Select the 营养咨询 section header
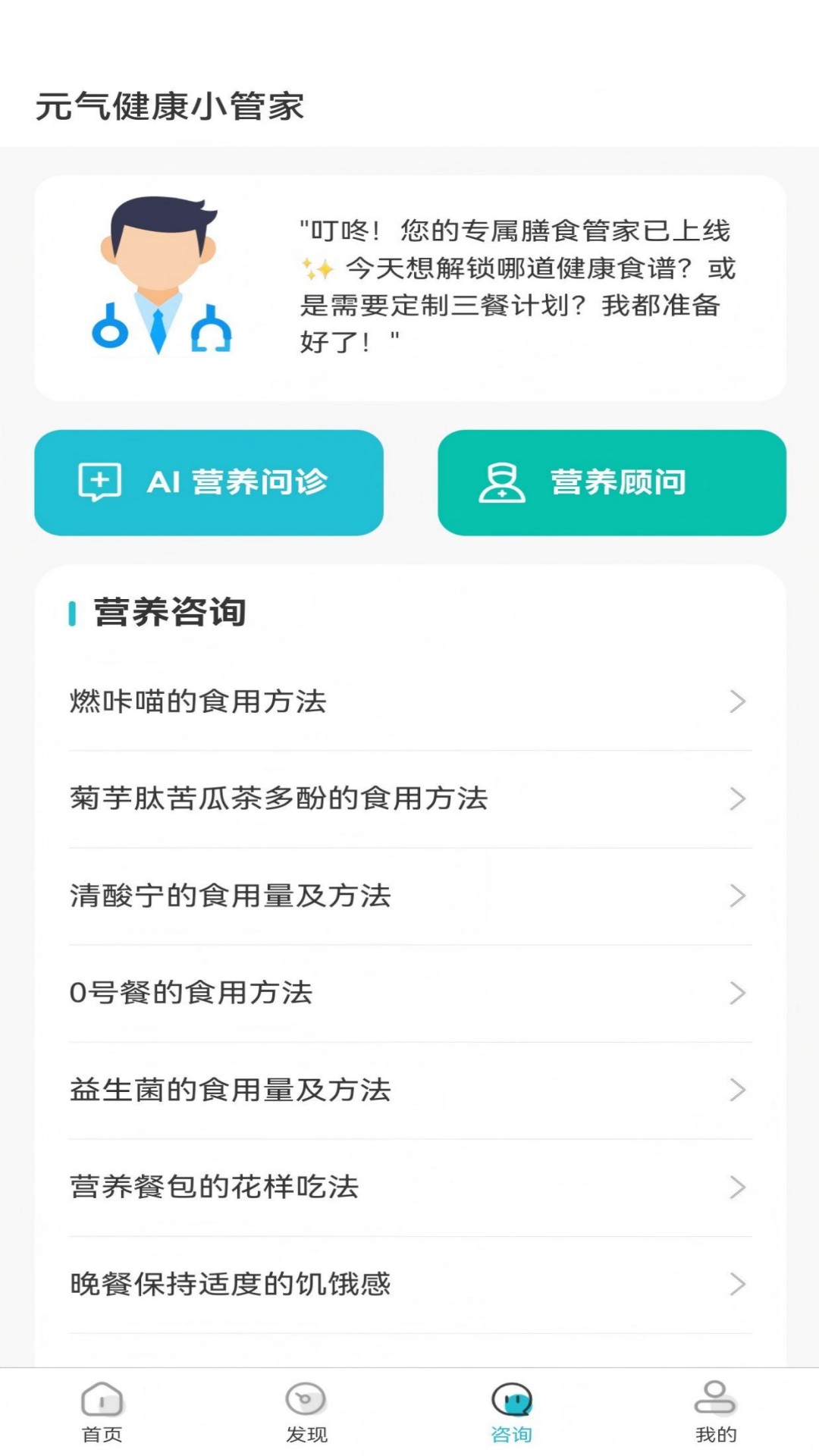 [168, 611]
